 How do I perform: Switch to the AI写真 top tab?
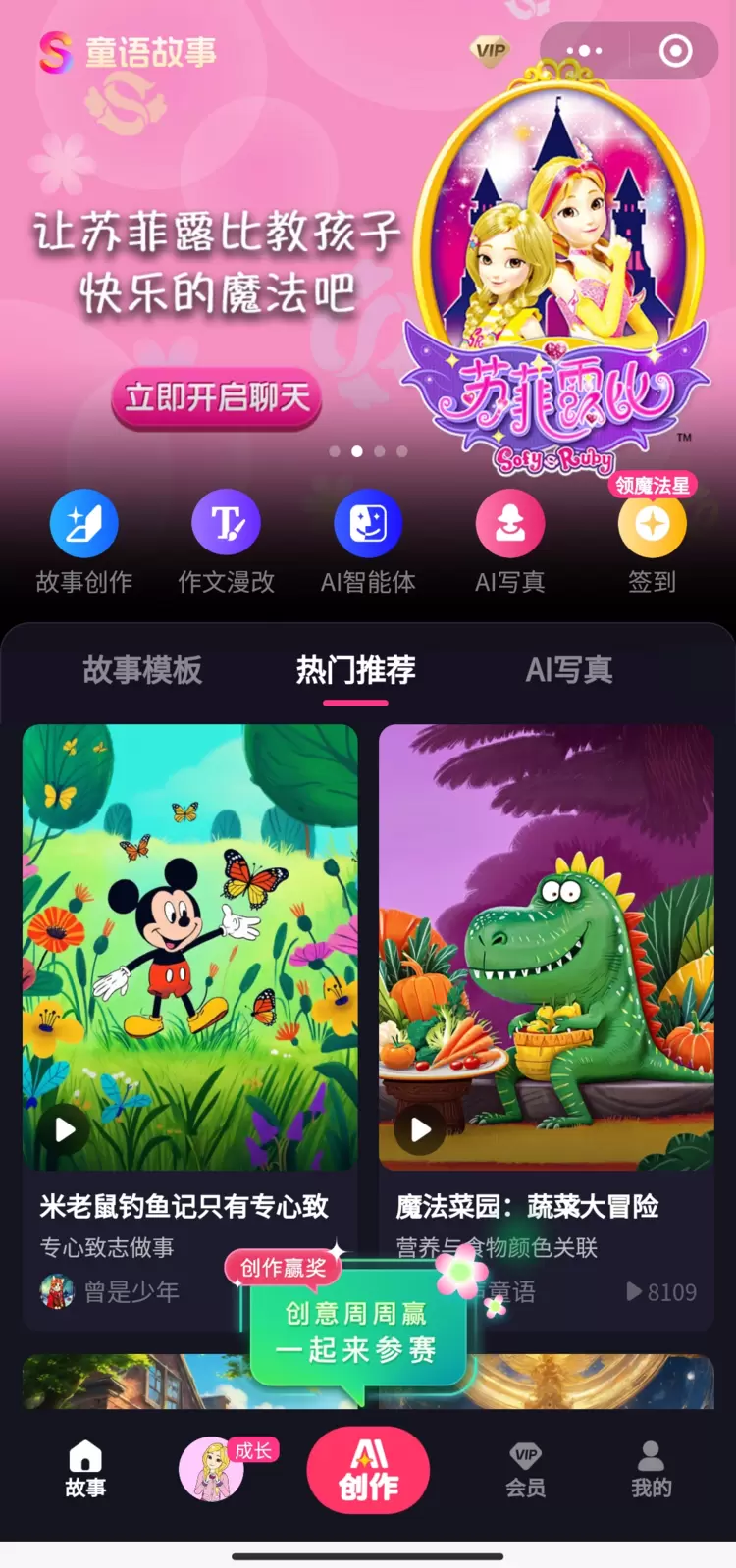pos(569,670)
